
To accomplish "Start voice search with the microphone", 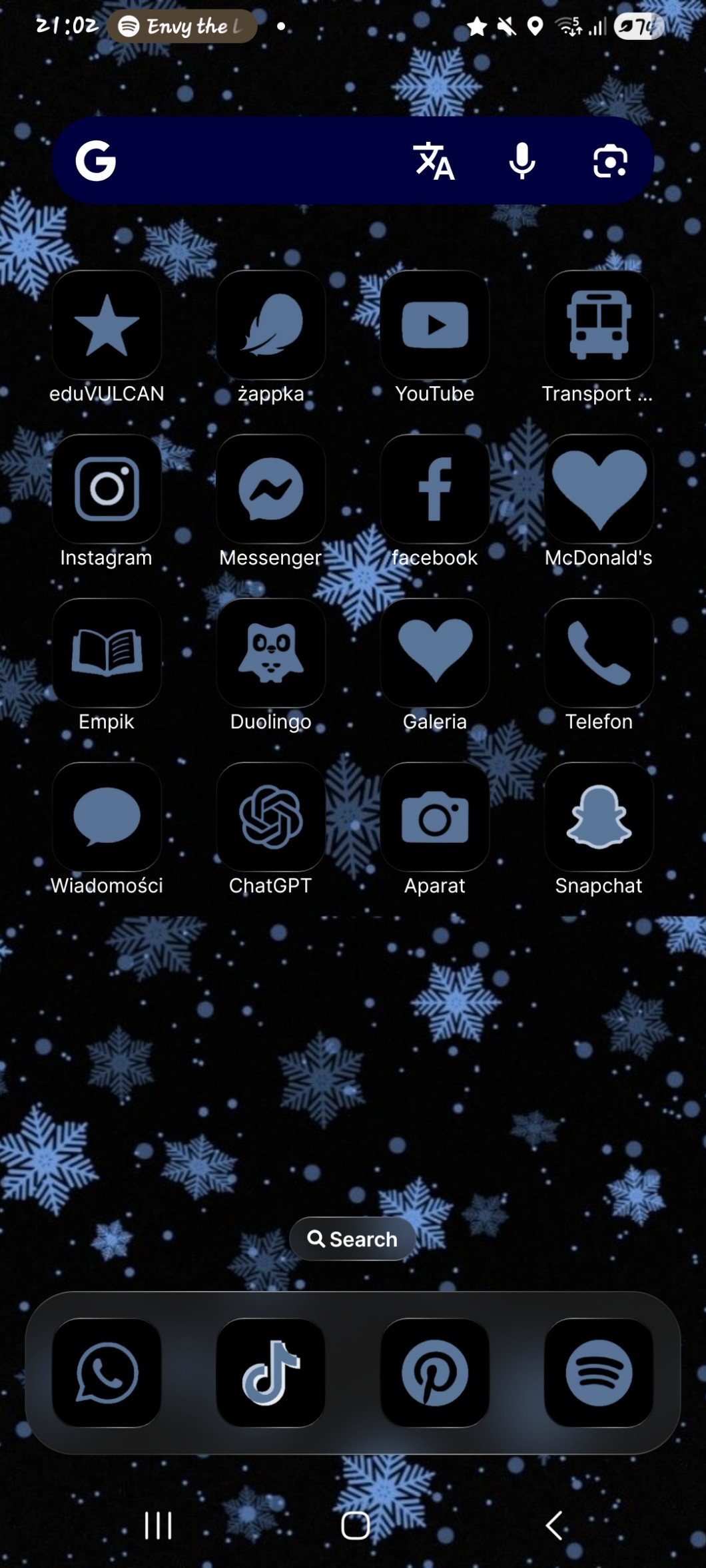I will pos(522,160).
